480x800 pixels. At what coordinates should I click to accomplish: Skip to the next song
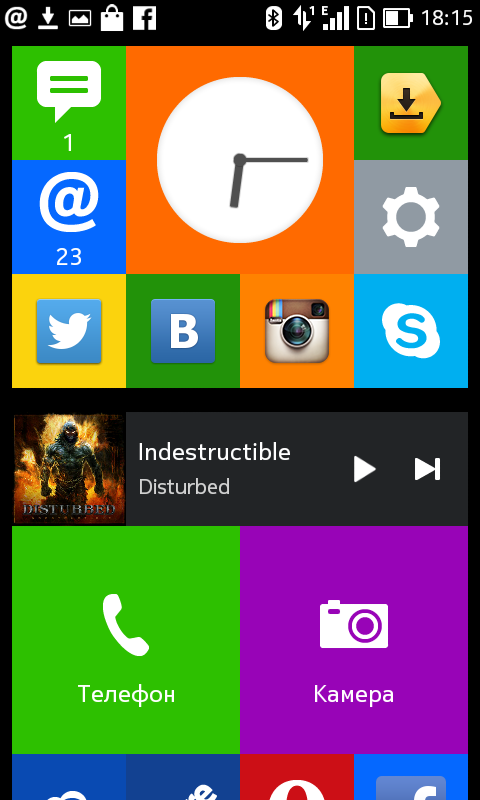(x=427, y=469)
